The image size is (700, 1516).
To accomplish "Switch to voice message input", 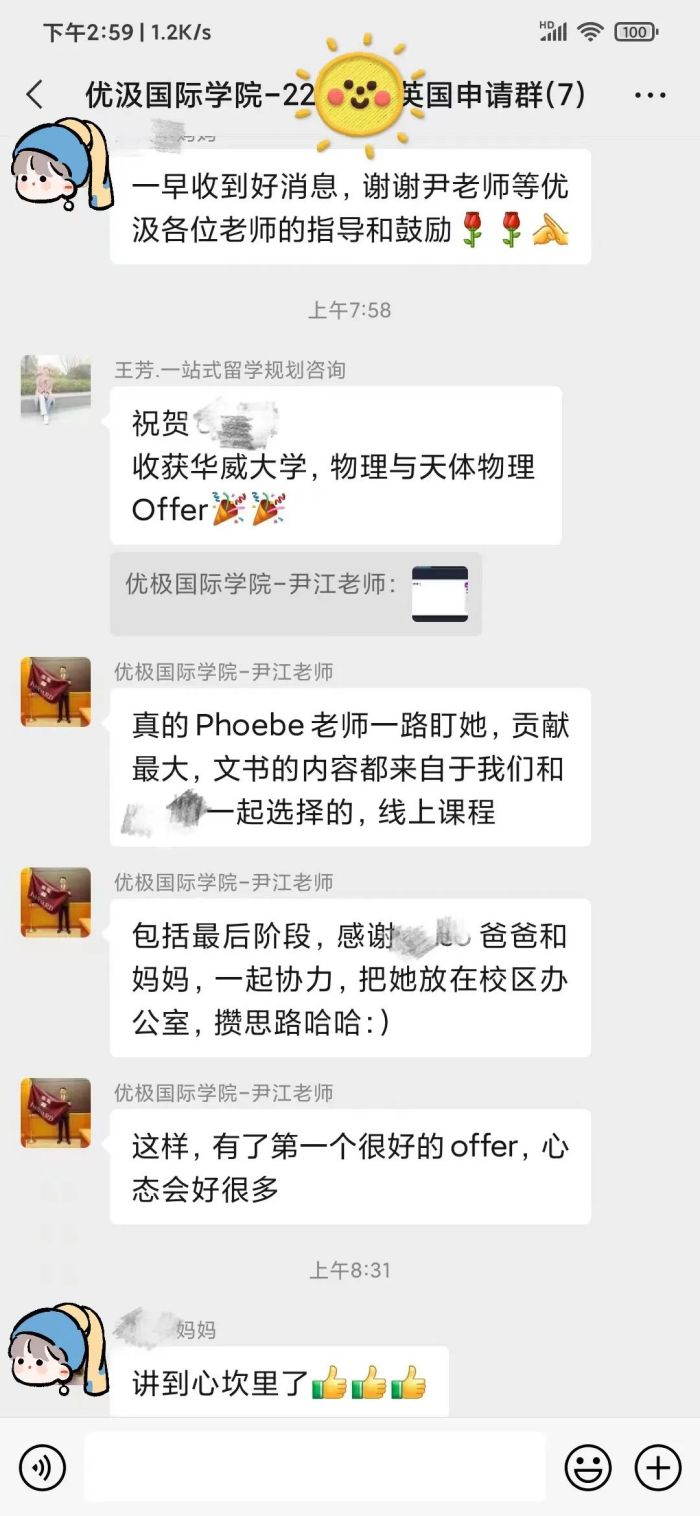I will [x=42, y=1467].
